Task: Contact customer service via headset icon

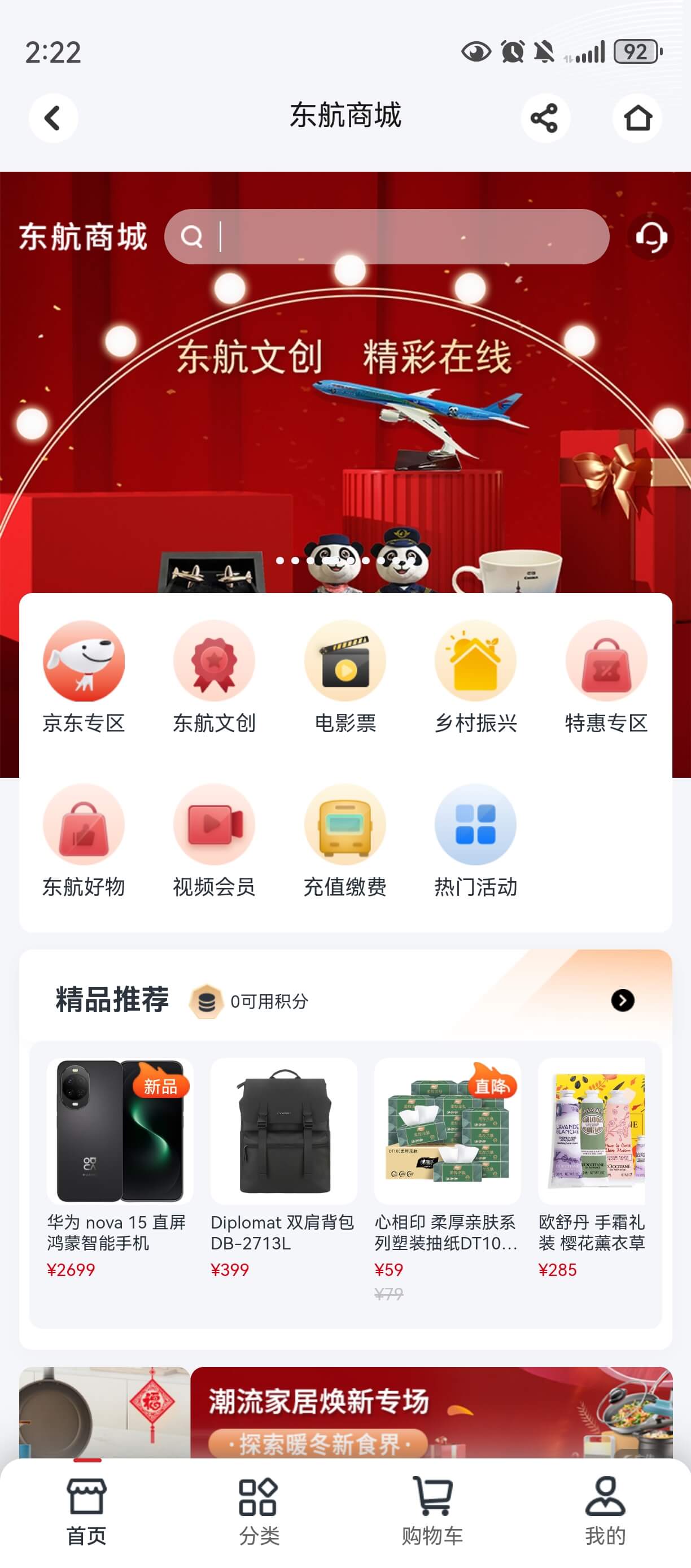Action: 651,237
